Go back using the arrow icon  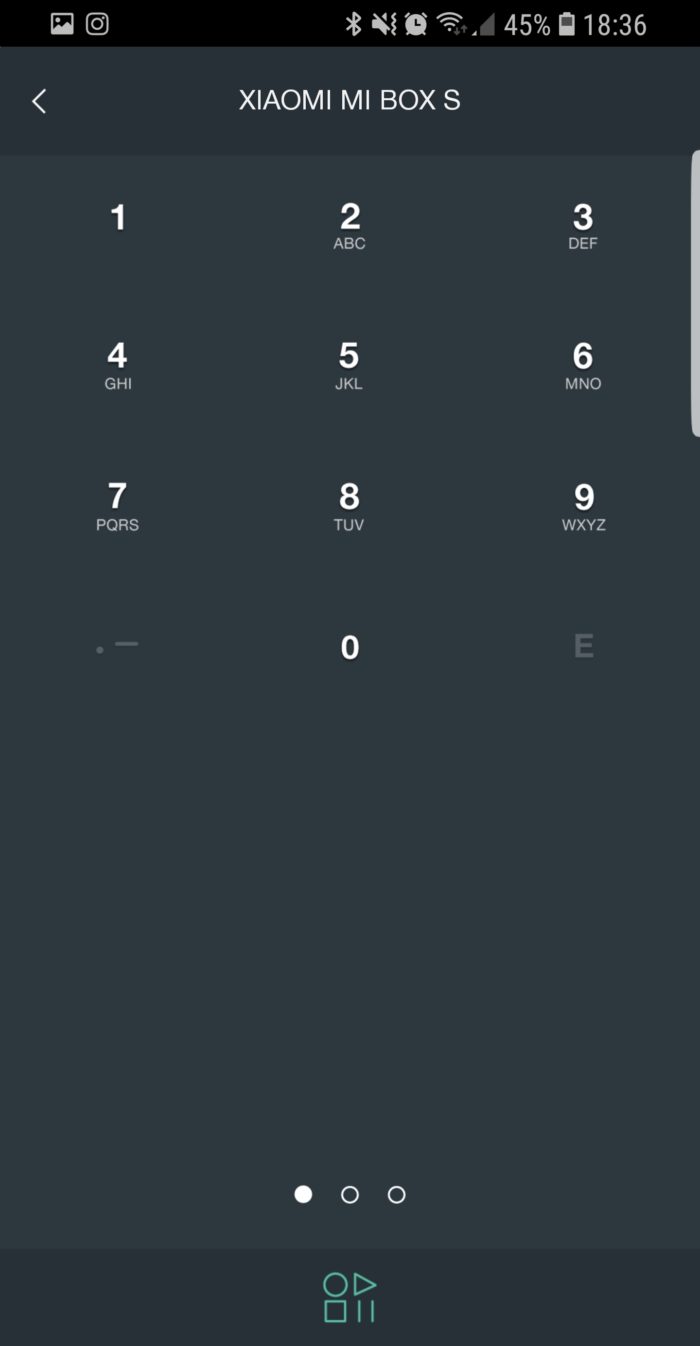click(39, 101)
